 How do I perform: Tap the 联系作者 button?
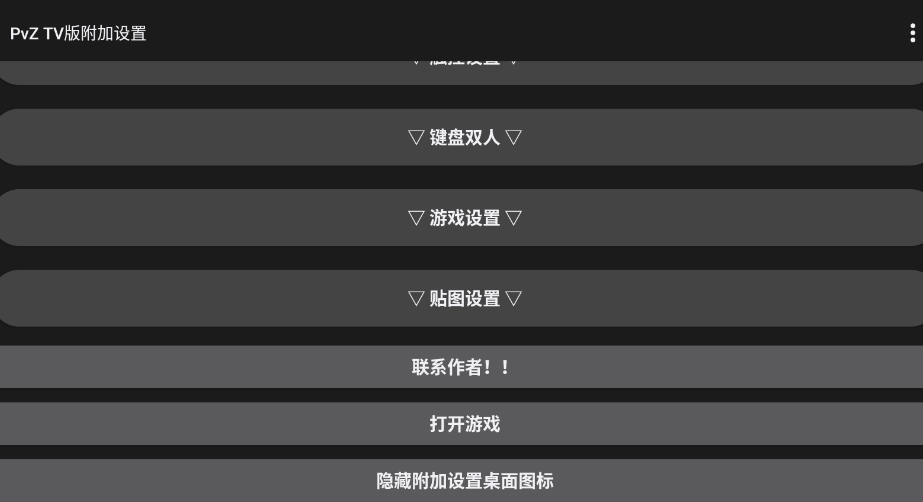point(462,367)
